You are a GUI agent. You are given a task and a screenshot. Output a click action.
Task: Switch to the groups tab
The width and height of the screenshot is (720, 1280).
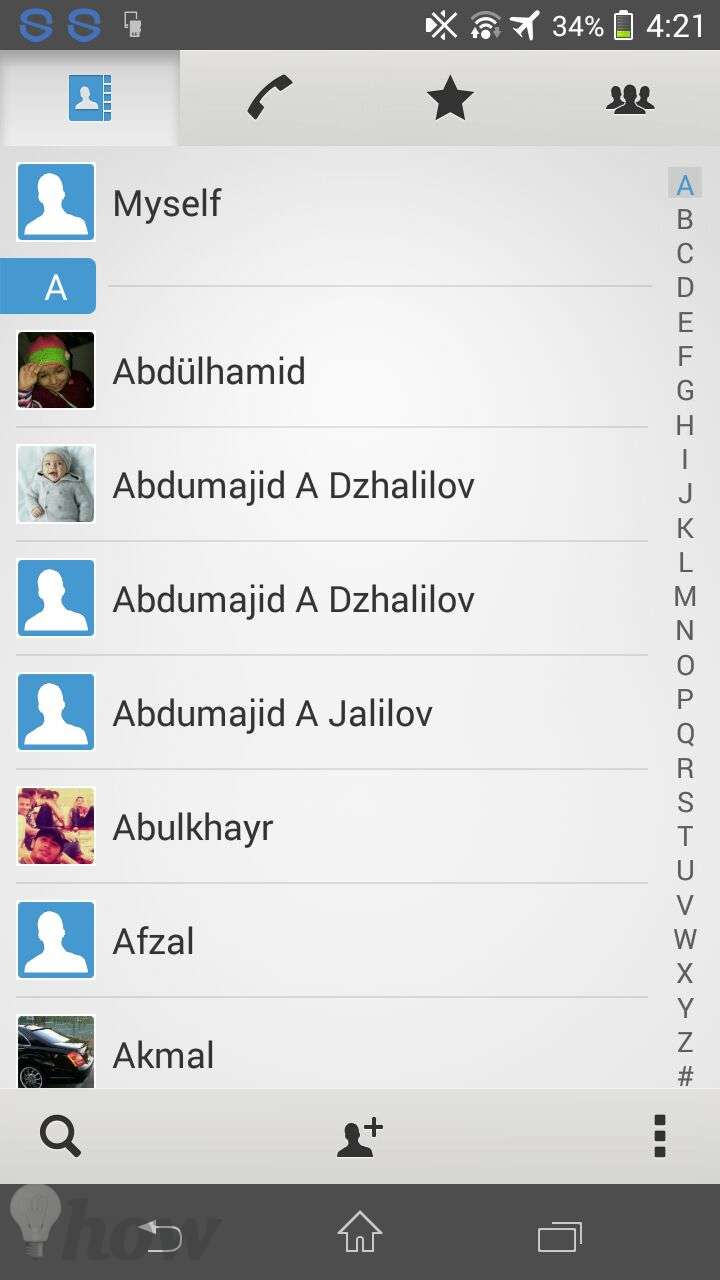pyautogui.click(x=630, y=98)
